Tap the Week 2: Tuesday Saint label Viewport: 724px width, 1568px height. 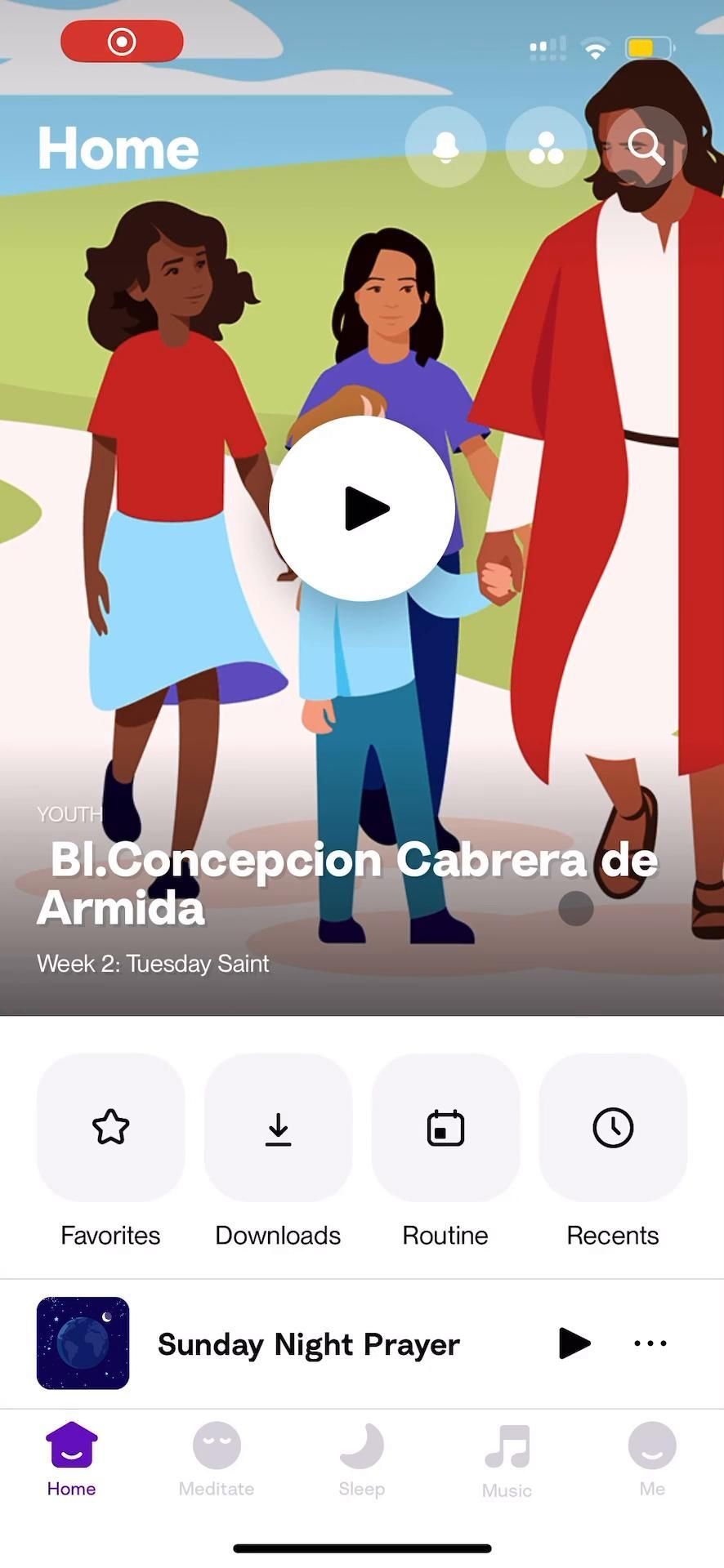[x=153, y=964]
